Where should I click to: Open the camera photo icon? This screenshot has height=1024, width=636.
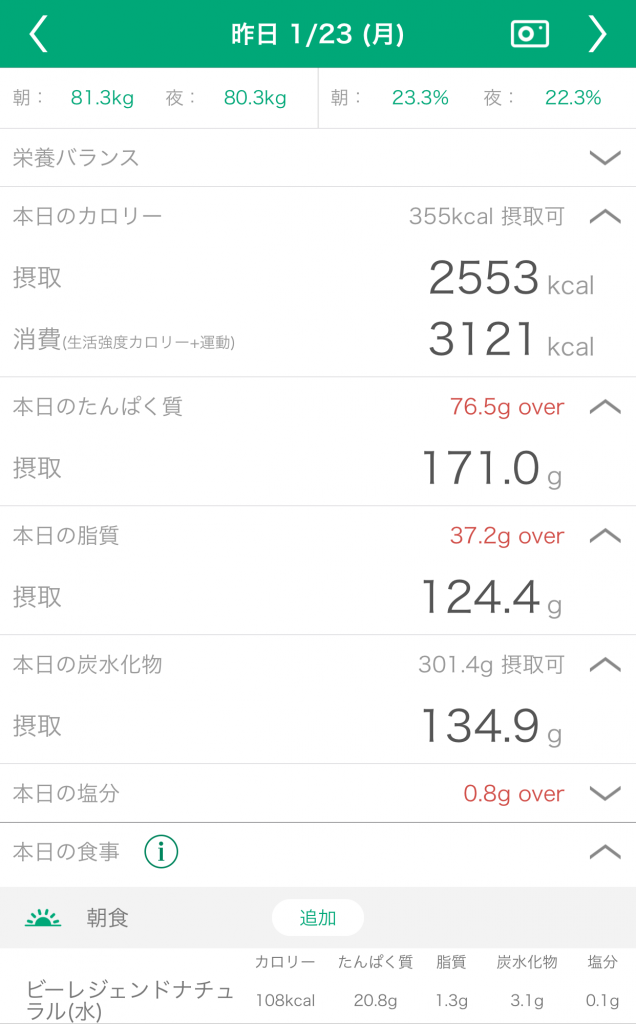(x=530, y=34)
